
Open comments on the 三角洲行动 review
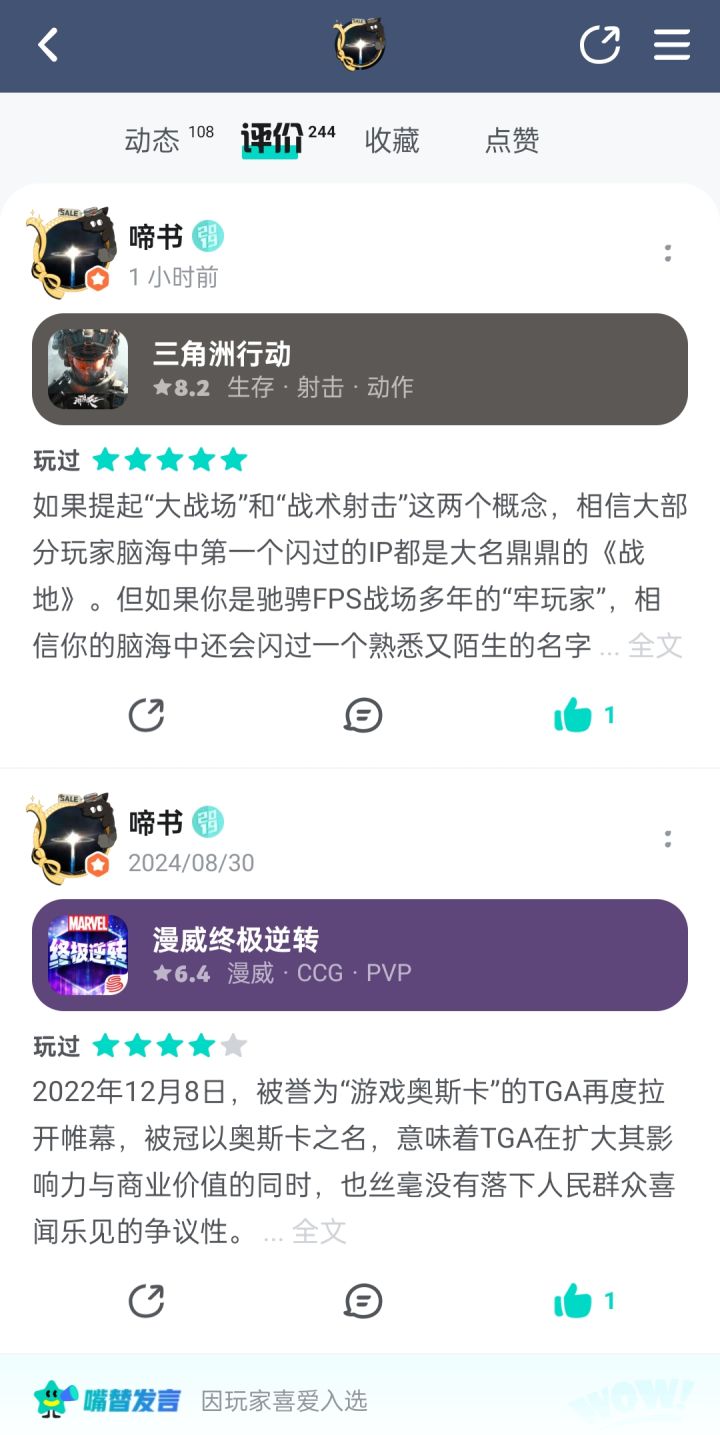click(x=362, y=714)
